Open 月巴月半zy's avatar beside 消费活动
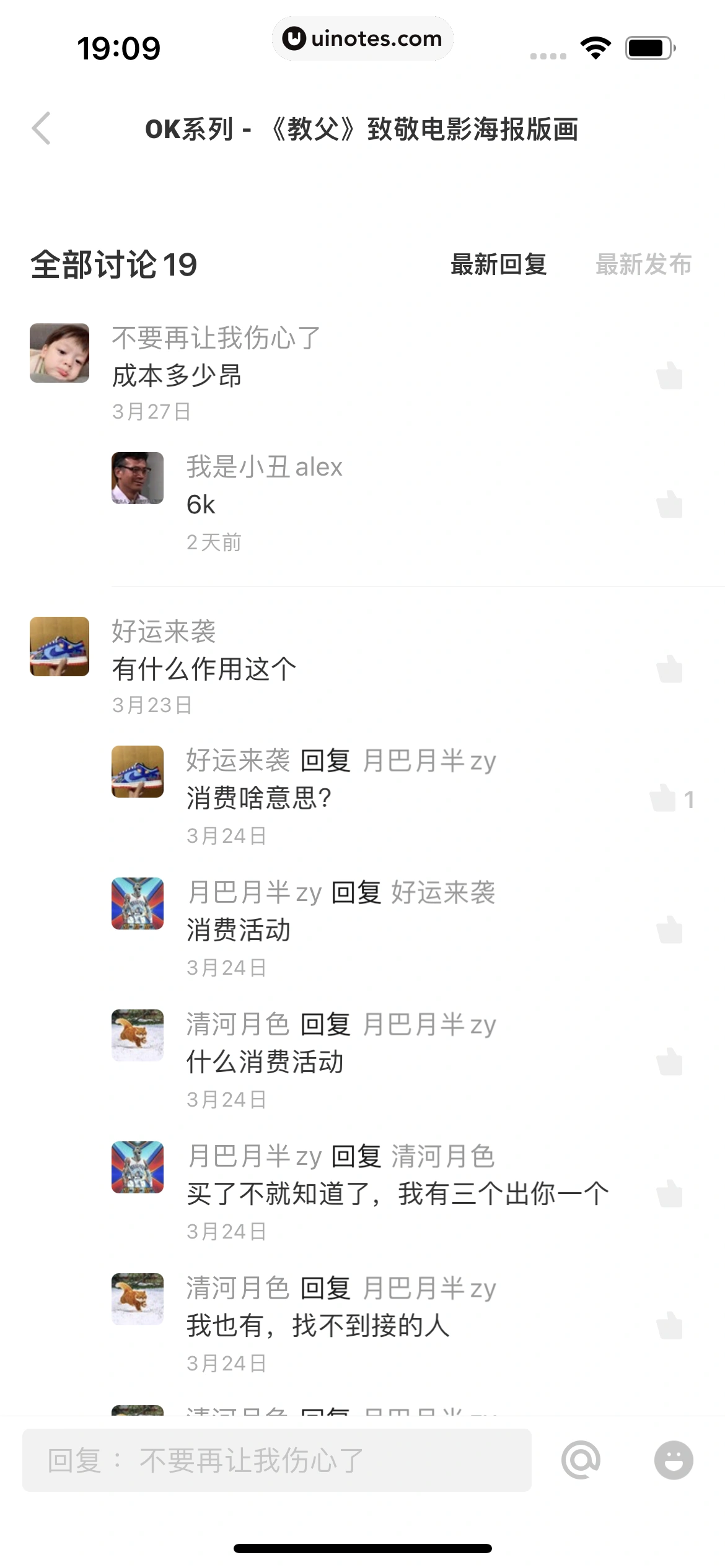Viewport: 725px width, 1568px height. coord(138,903)
